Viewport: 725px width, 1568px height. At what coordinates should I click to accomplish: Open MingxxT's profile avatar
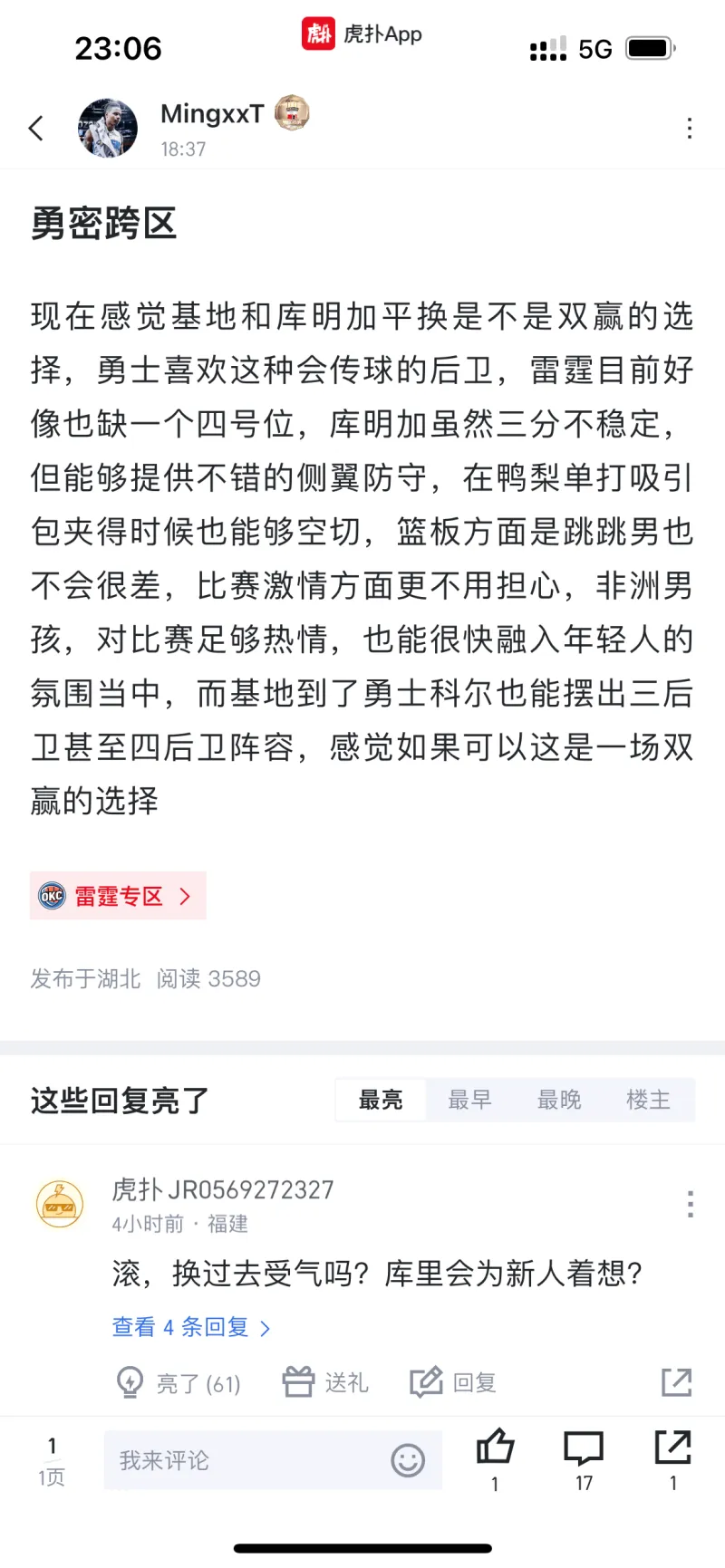(108, 129)
